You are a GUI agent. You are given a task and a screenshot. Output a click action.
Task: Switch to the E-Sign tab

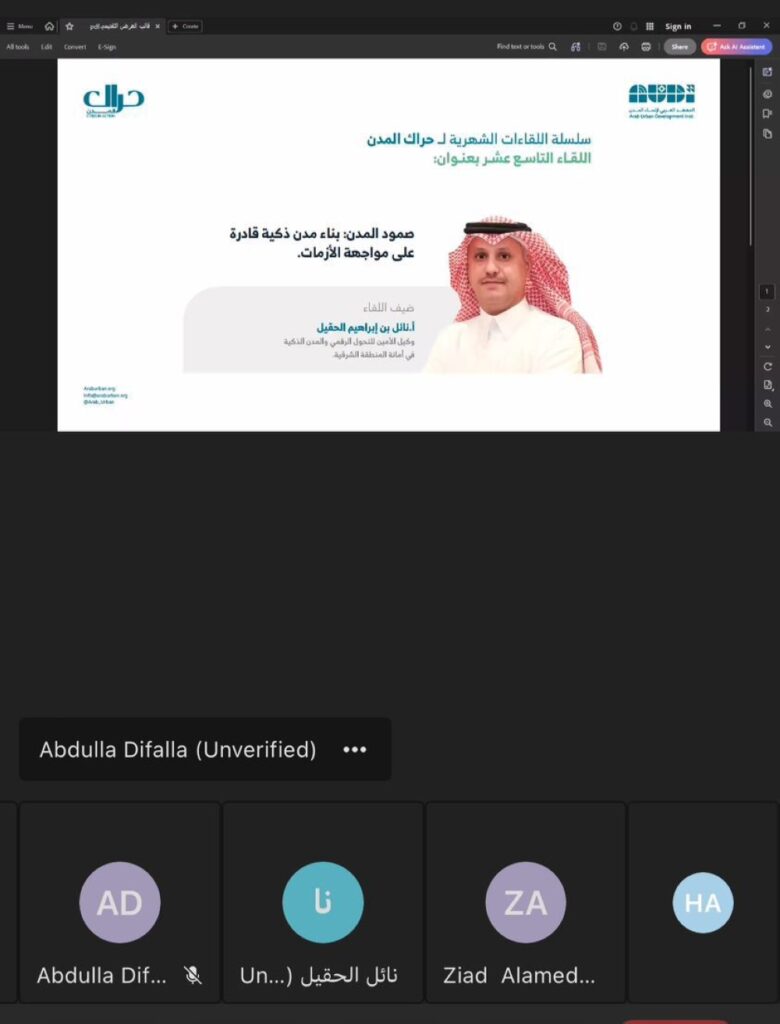click(x=106, y=46)
